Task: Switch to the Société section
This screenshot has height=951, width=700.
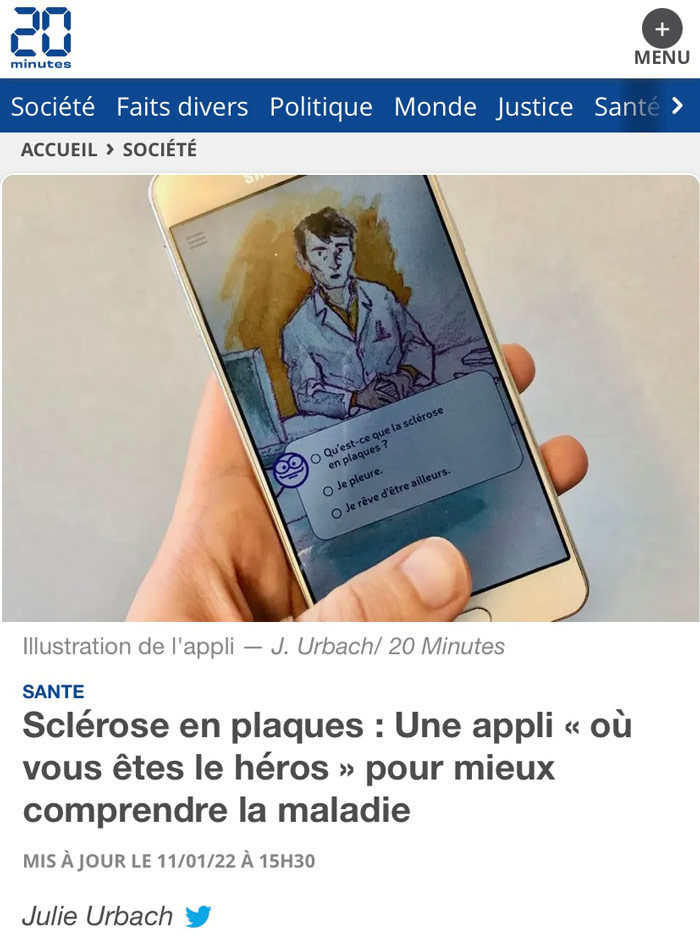Action: 53,107
